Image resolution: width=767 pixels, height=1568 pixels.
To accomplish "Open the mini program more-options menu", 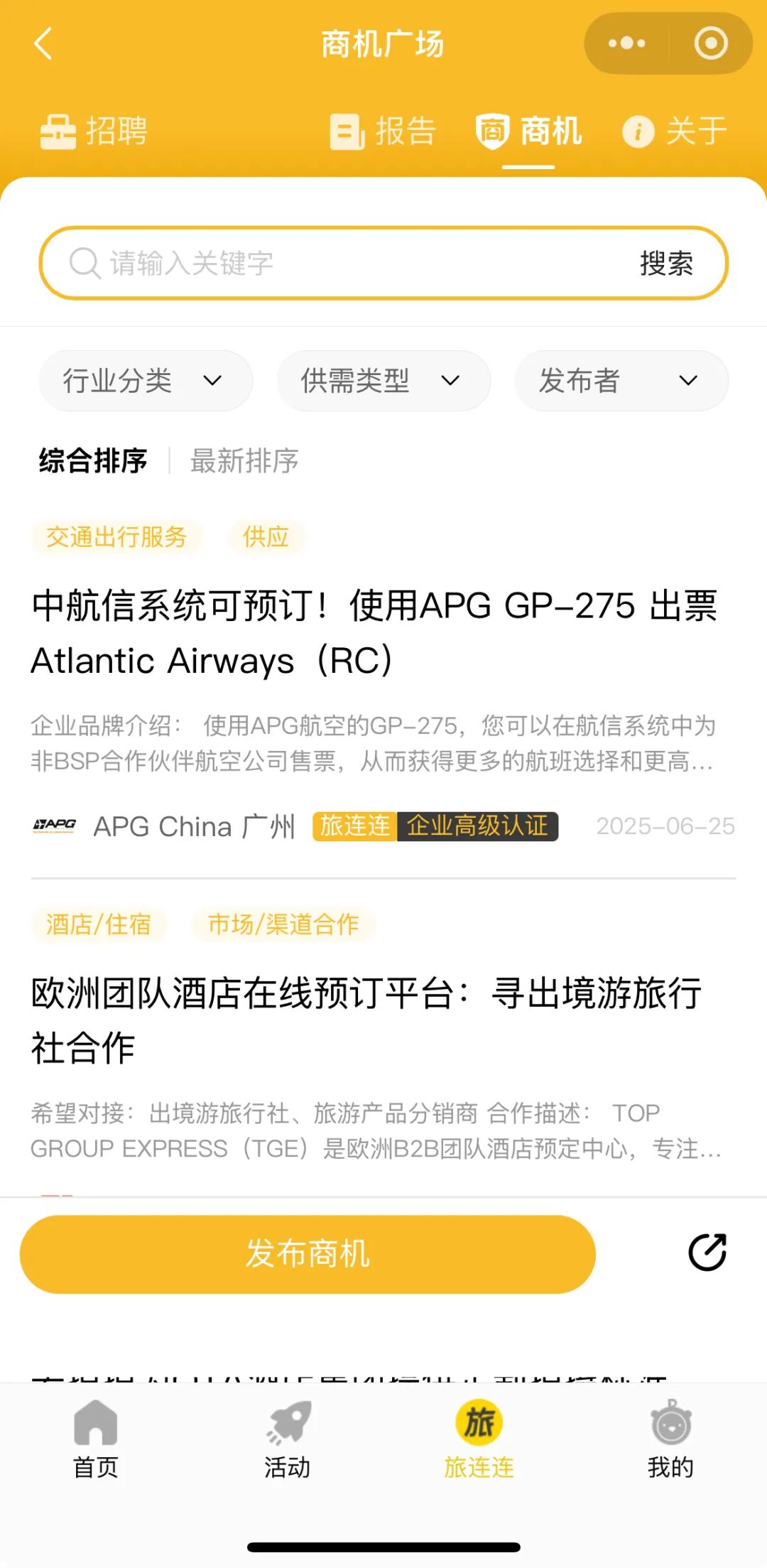I will click(626, 43).
